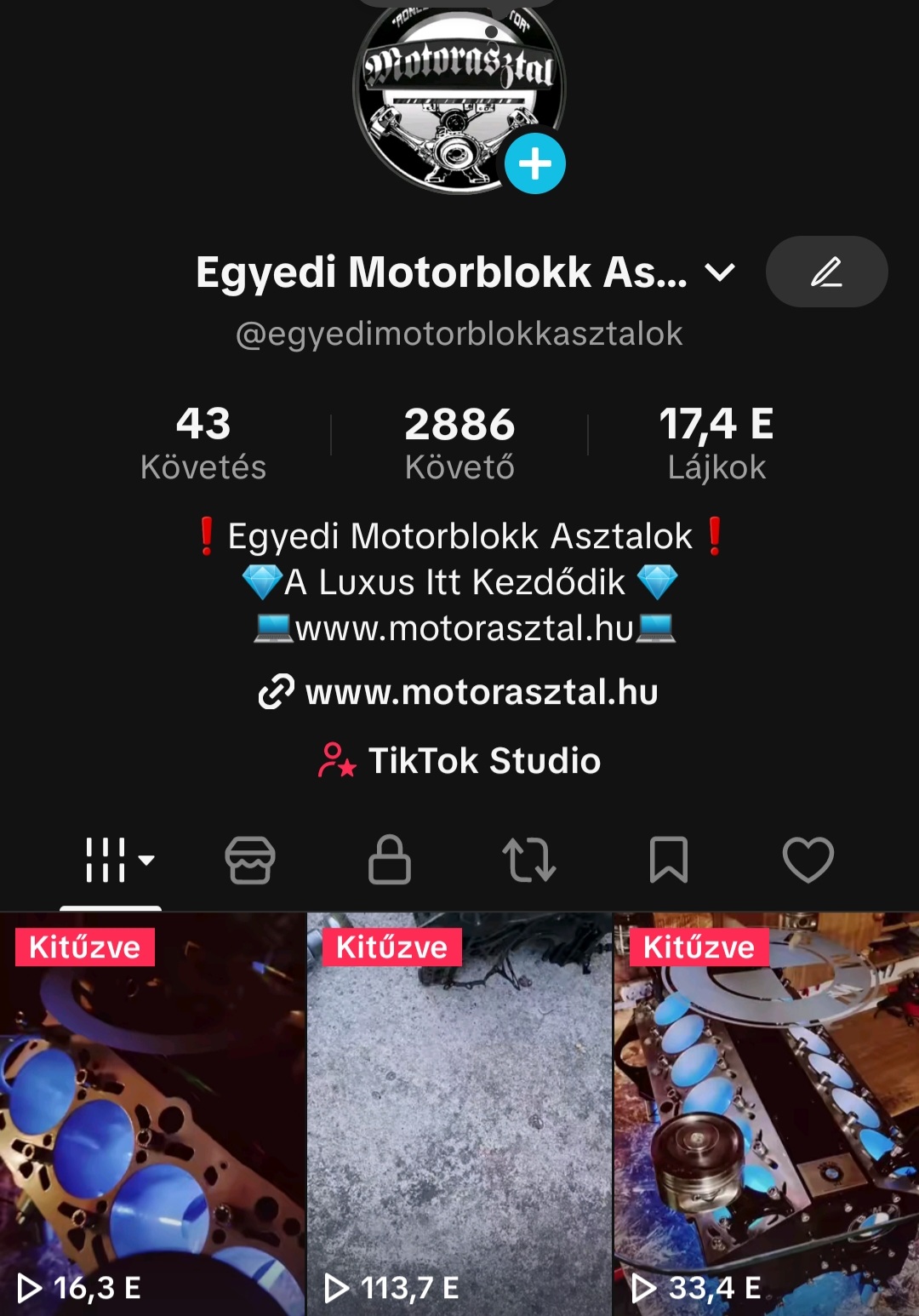Tap the plus badge on the profile picture
The image size is (919, 1316).
(534, 163)
